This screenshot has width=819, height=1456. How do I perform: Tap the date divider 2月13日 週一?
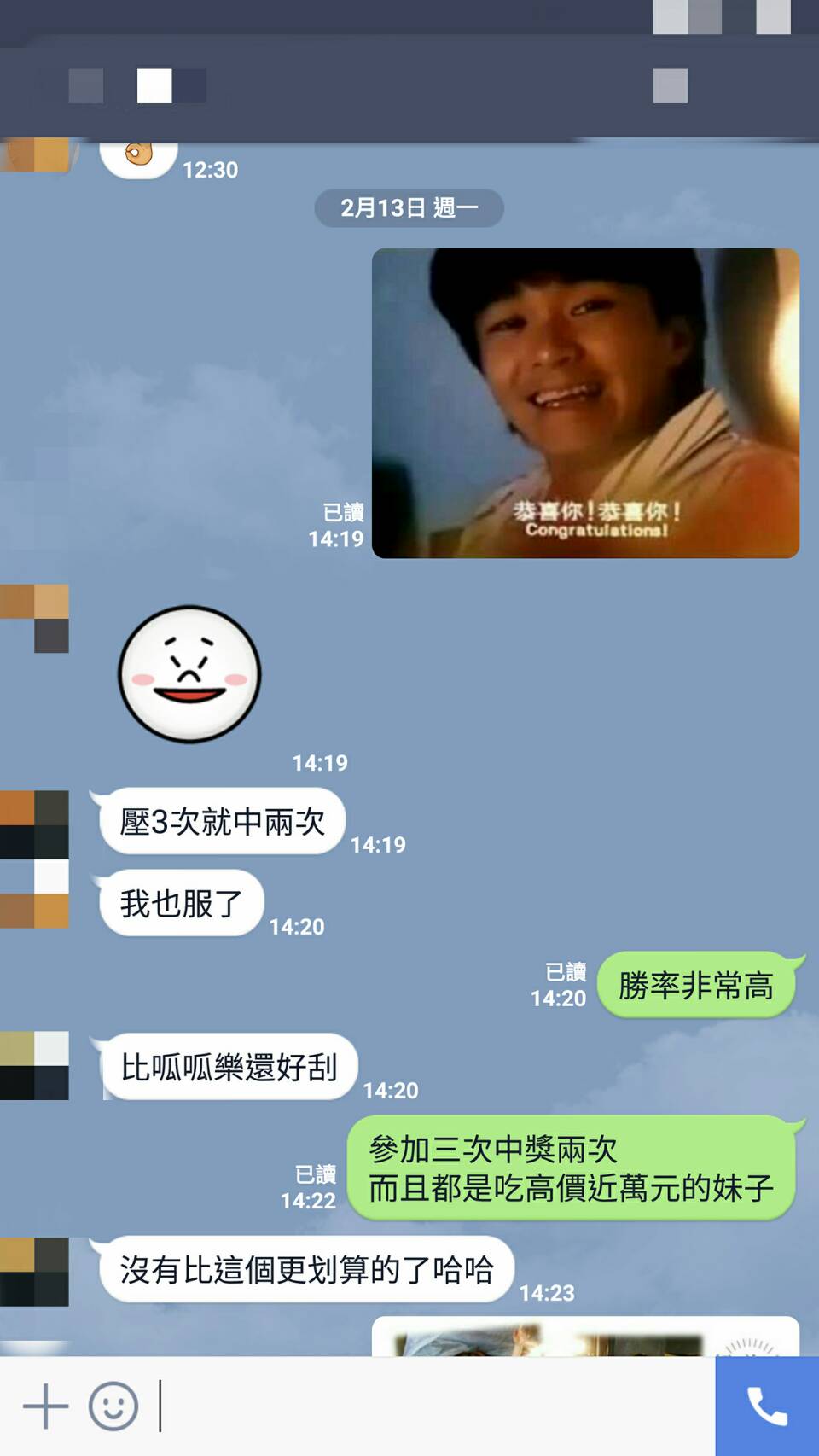[409, 207]
